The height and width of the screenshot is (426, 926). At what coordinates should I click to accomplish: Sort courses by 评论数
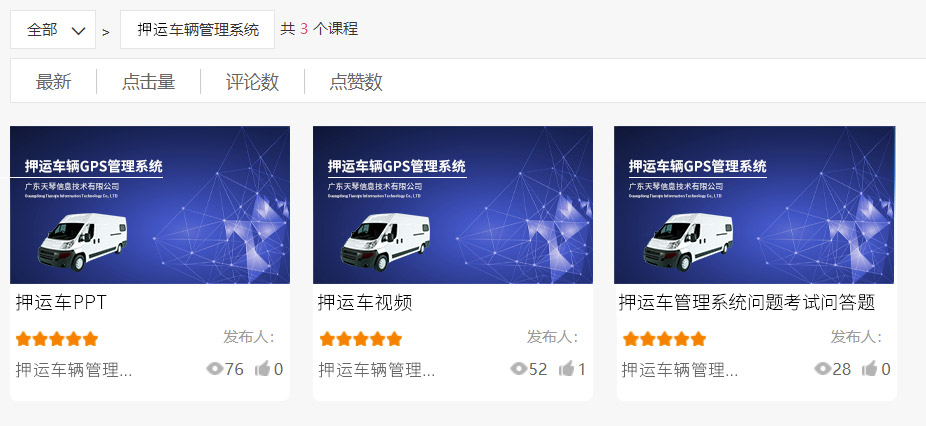(252, 82)
